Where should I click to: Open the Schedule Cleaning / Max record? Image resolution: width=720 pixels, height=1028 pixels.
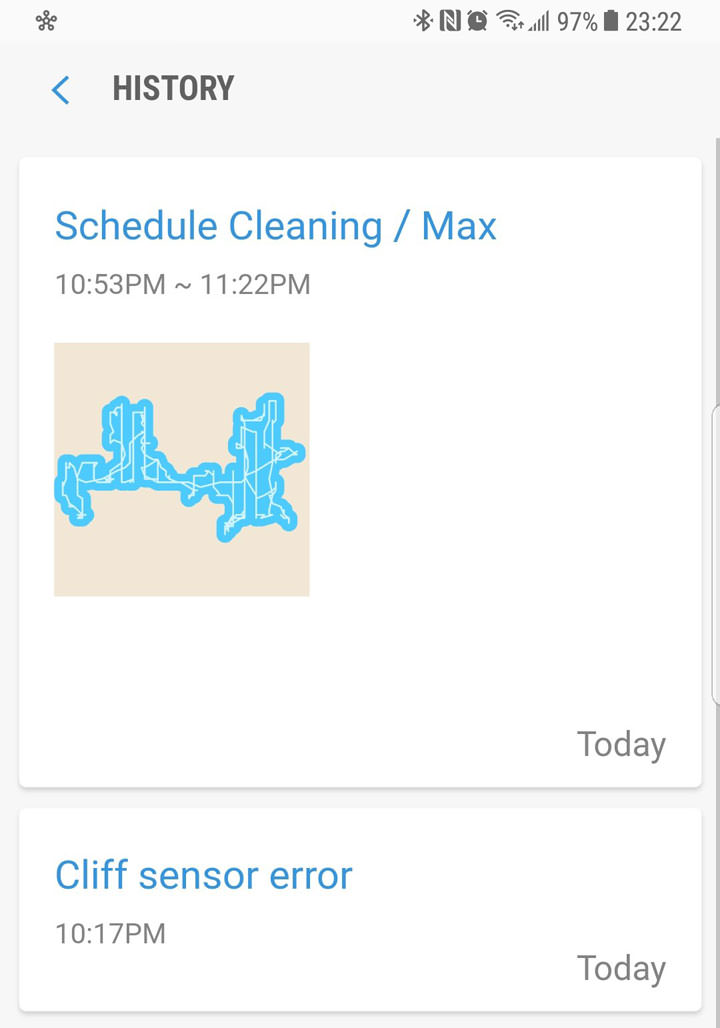click(x=276, y=226)
